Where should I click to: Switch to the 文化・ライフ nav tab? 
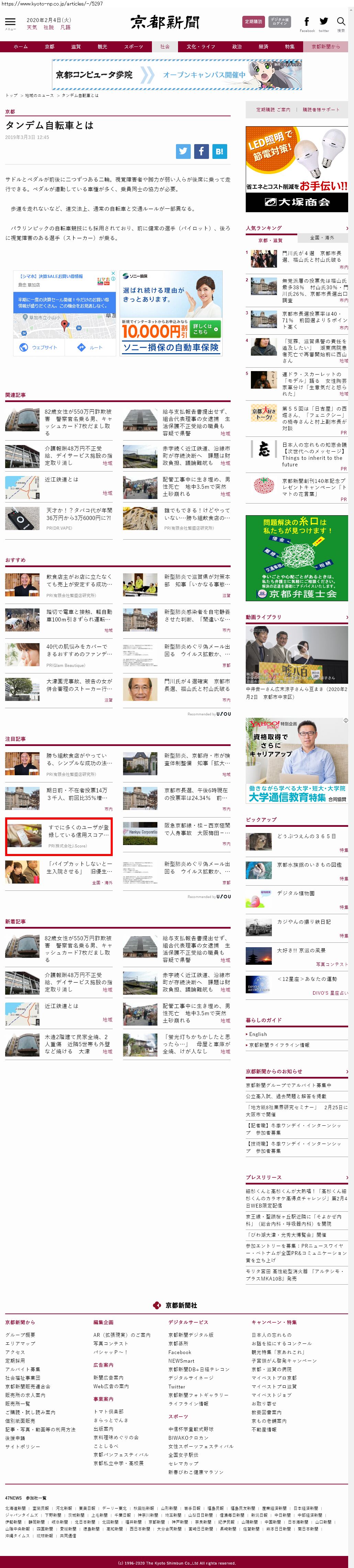(x=200, y=47)
